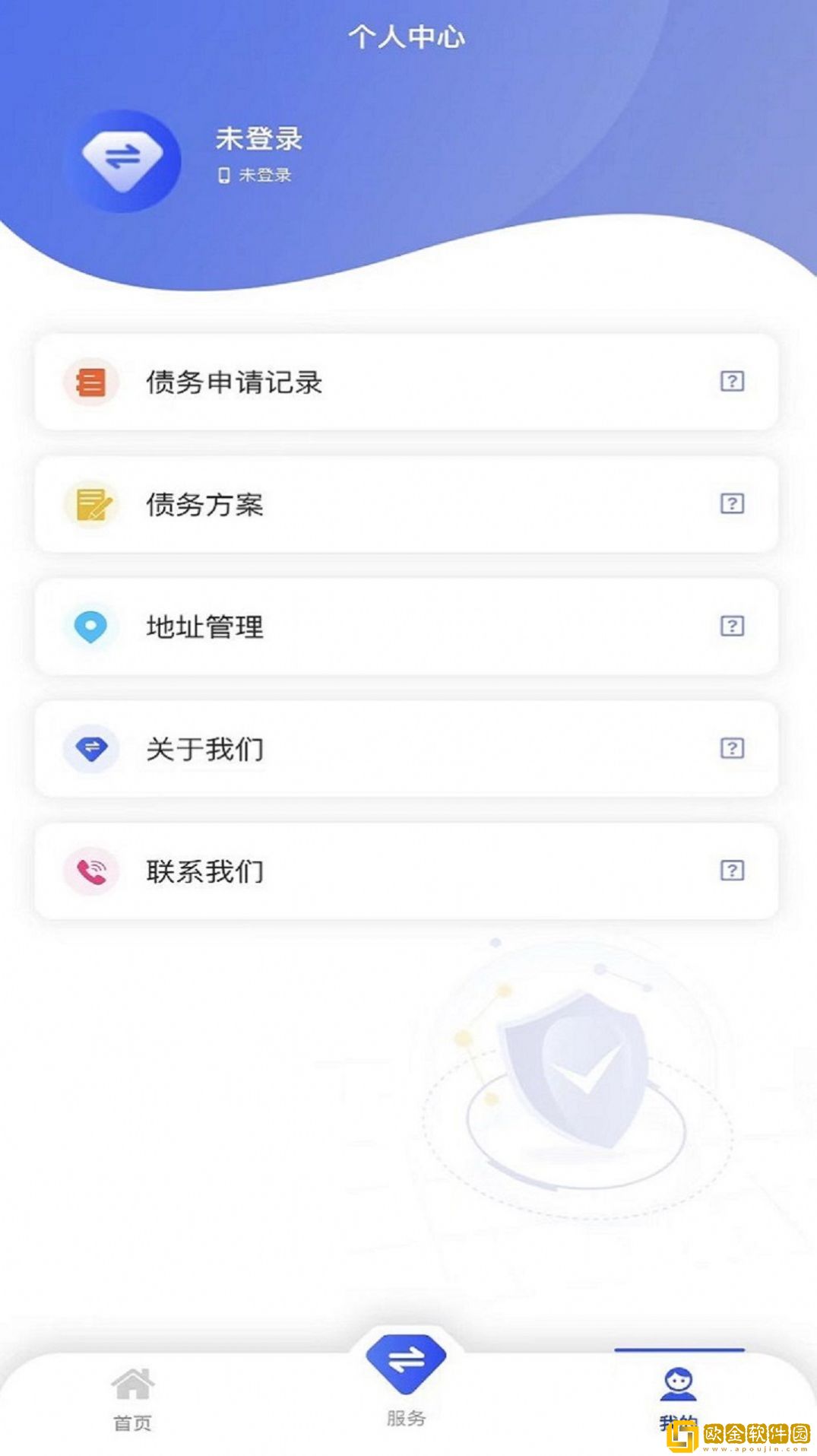Click help icon beside 地址管理
Image resolution: width=817 pixels, height=1456 pixels.
(x=731, y=626)
